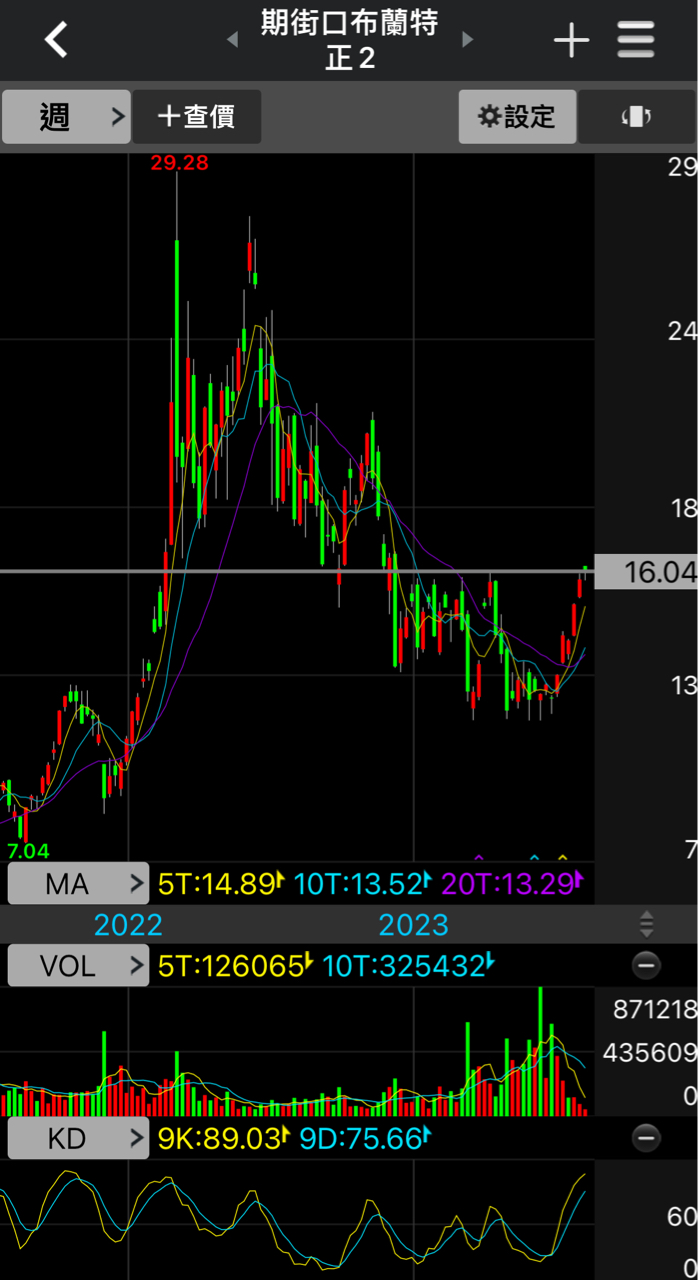Switch to the previous stock with left triangle
698x1280 pixels.
232,40
